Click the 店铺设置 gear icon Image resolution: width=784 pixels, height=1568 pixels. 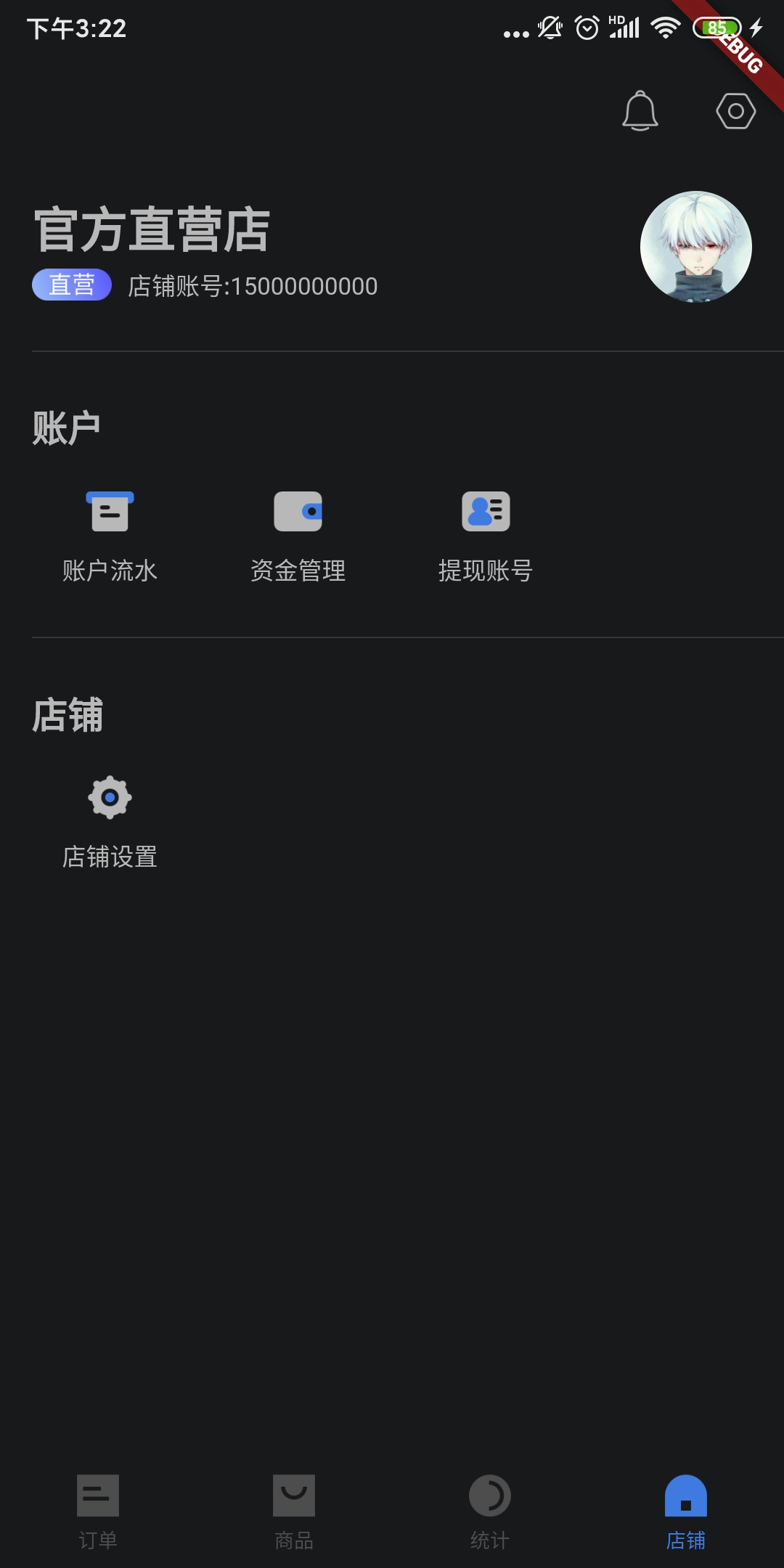(x=110, y=797)
